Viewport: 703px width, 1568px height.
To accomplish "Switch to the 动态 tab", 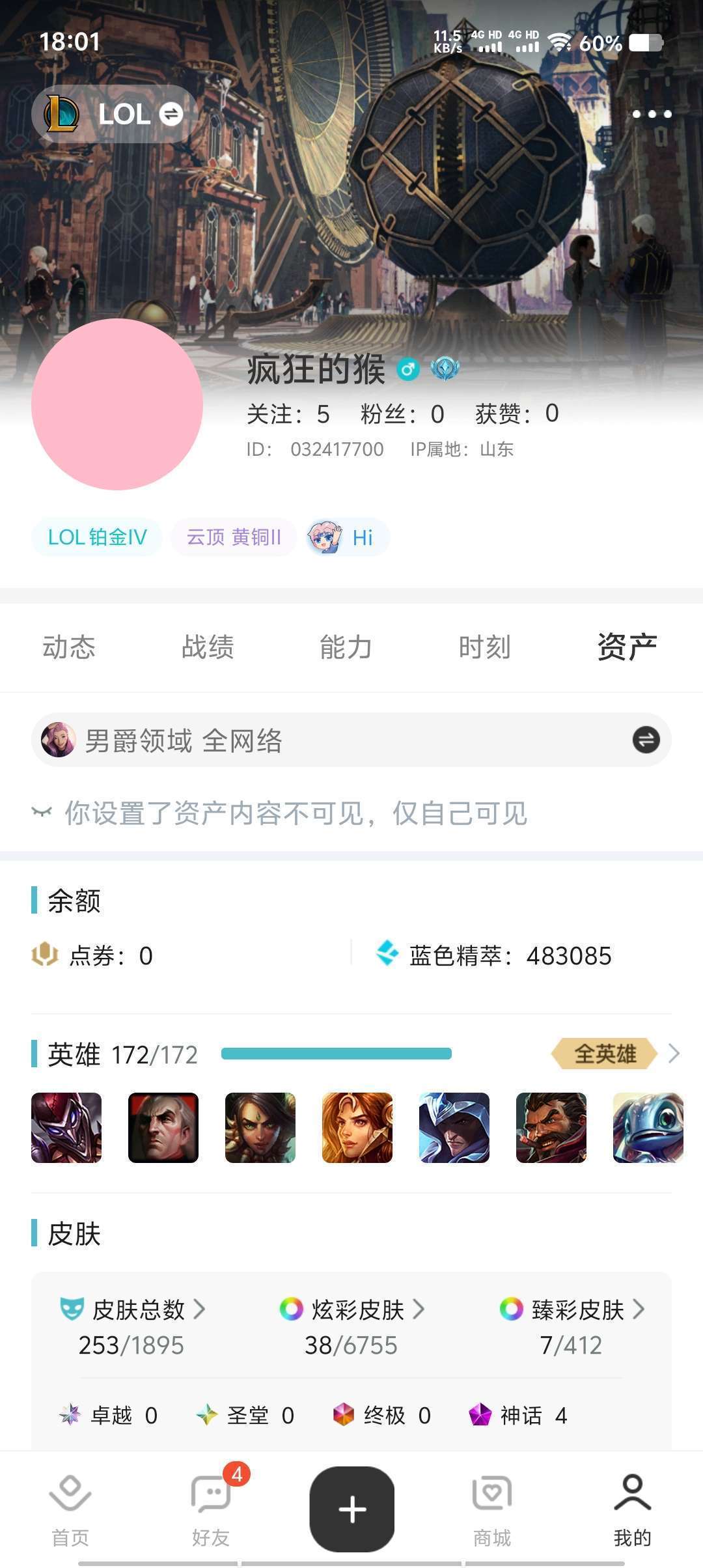I will click(69, 647).
